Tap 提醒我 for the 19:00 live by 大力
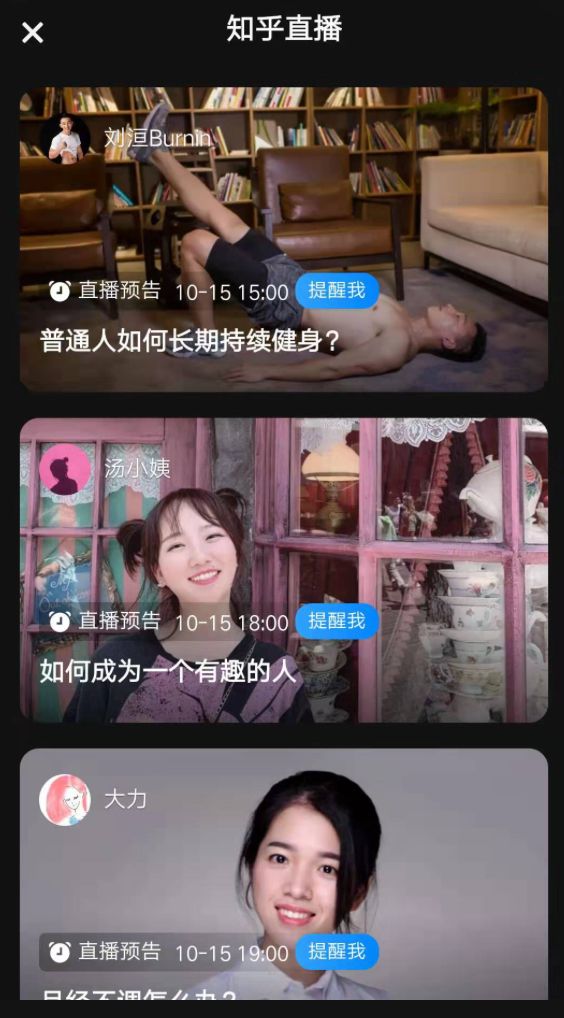Image resolution: width=564 pixels, height=1018 pixels. click(337, 952)
